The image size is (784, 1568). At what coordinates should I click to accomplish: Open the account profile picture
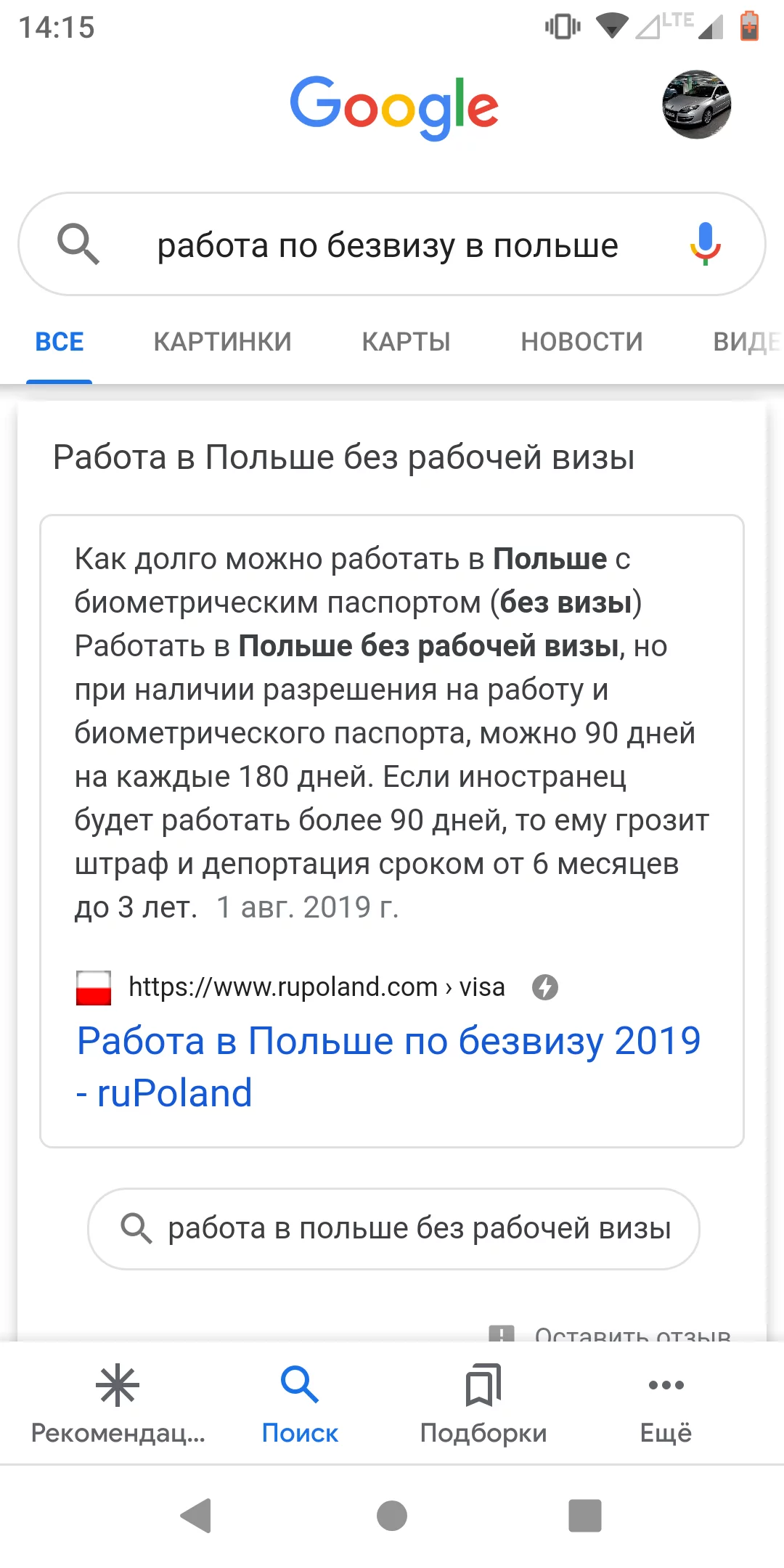pos(696,105)
